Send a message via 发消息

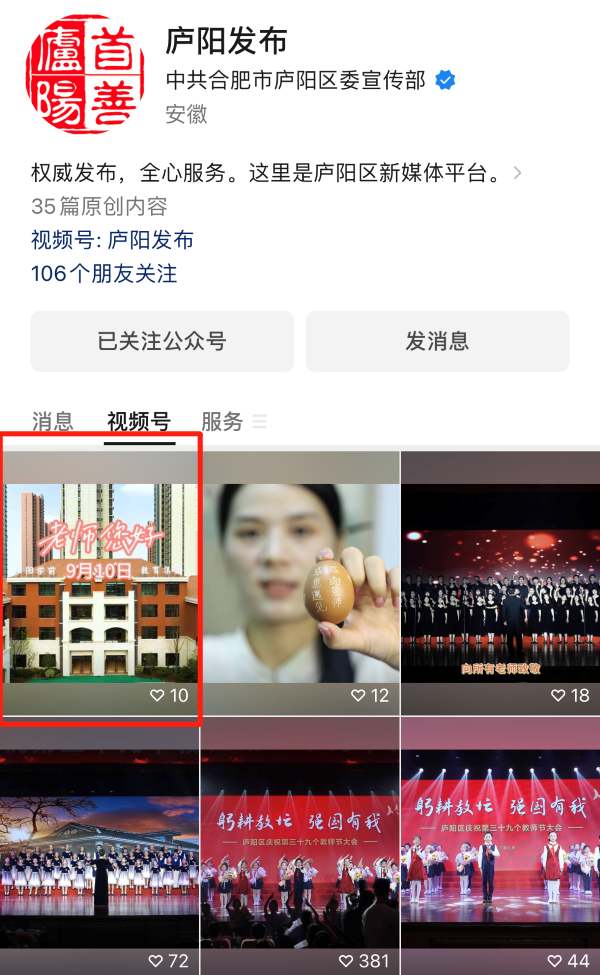point(437,341)
